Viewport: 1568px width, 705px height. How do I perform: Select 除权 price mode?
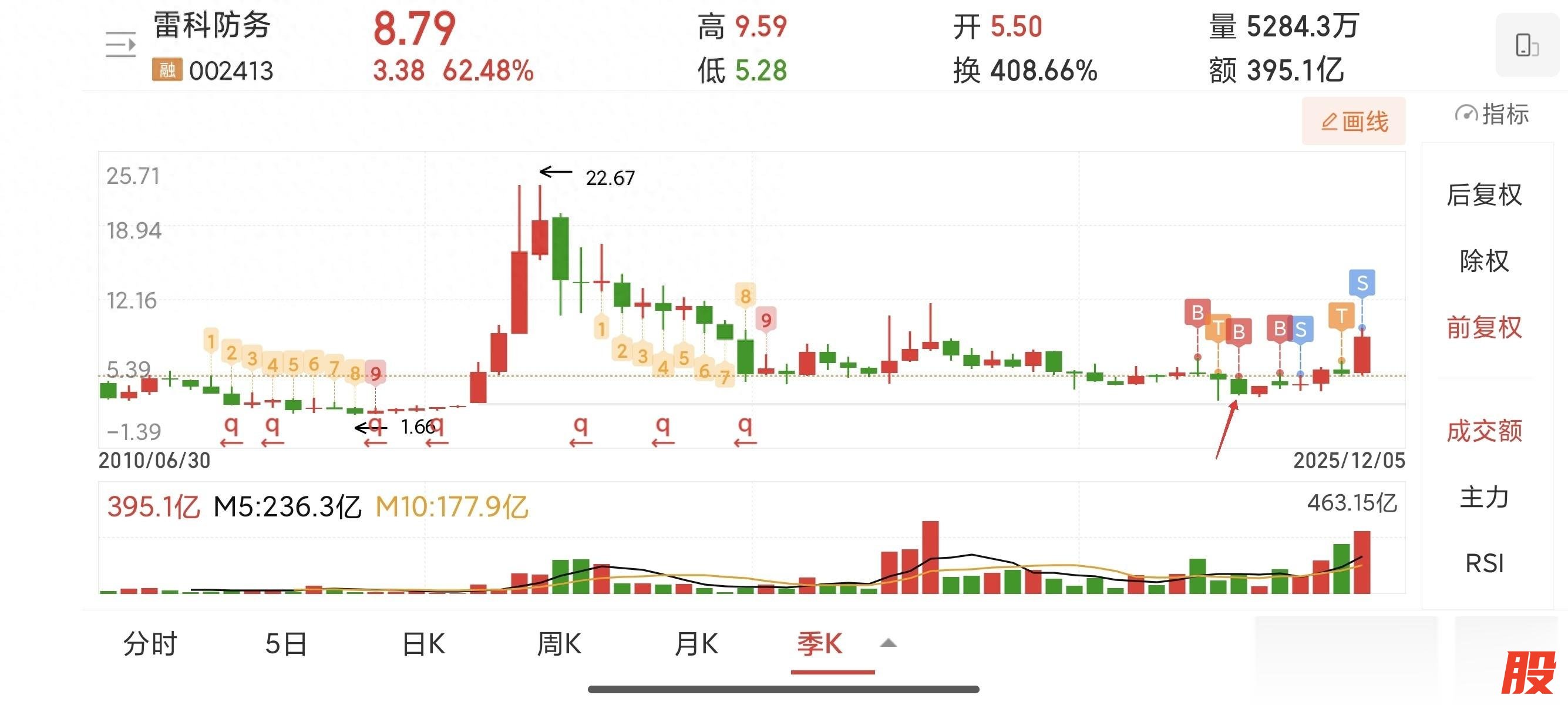pos(1484,261)
